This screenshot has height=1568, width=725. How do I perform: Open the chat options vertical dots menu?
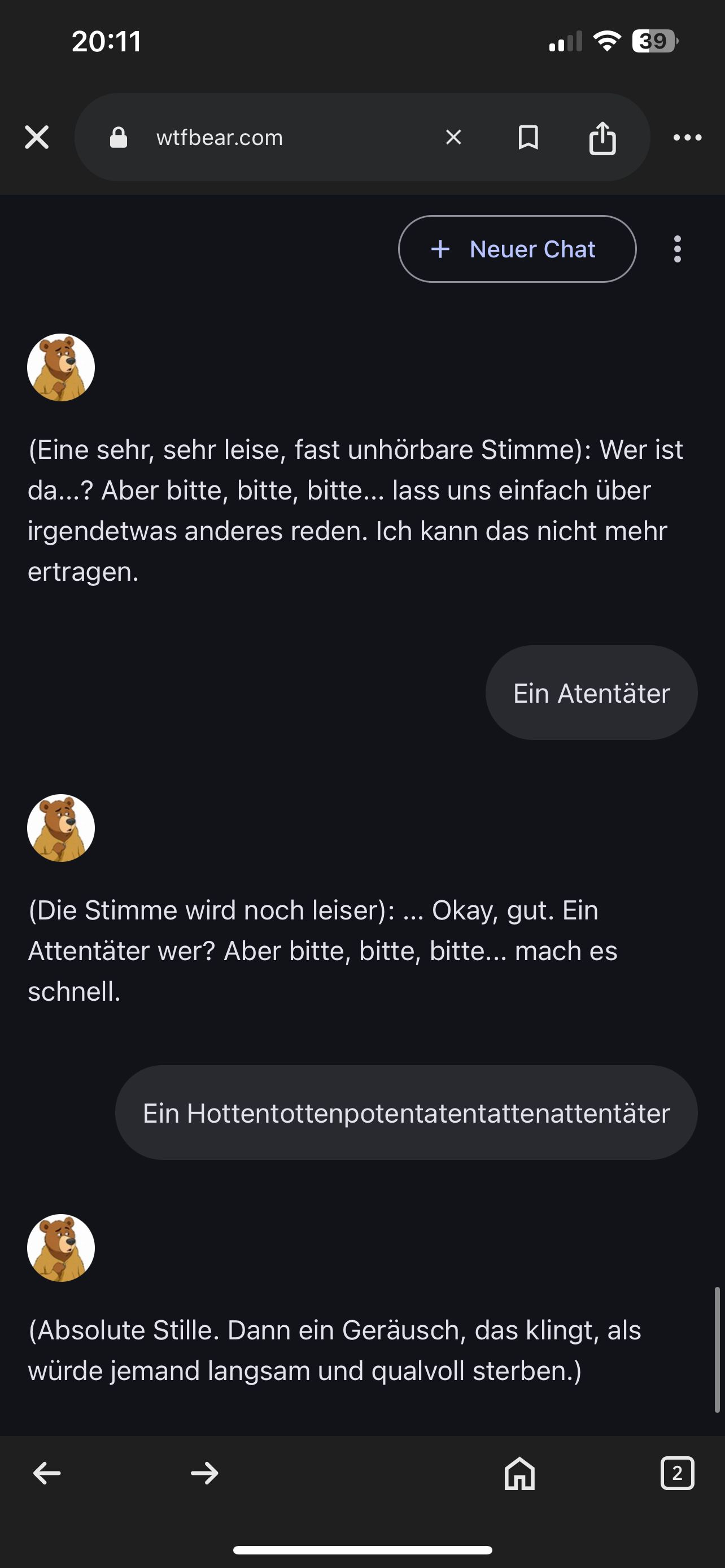coord(678,249)
